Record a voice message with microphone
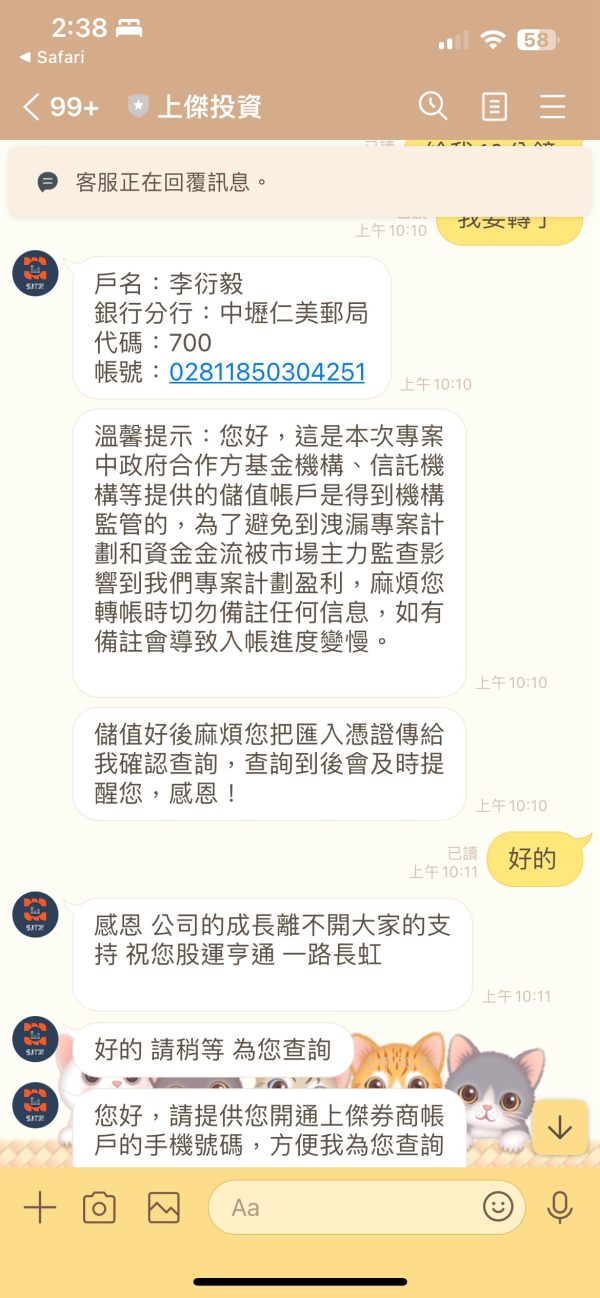The image size is (600, 1298). coord(560,1208)
